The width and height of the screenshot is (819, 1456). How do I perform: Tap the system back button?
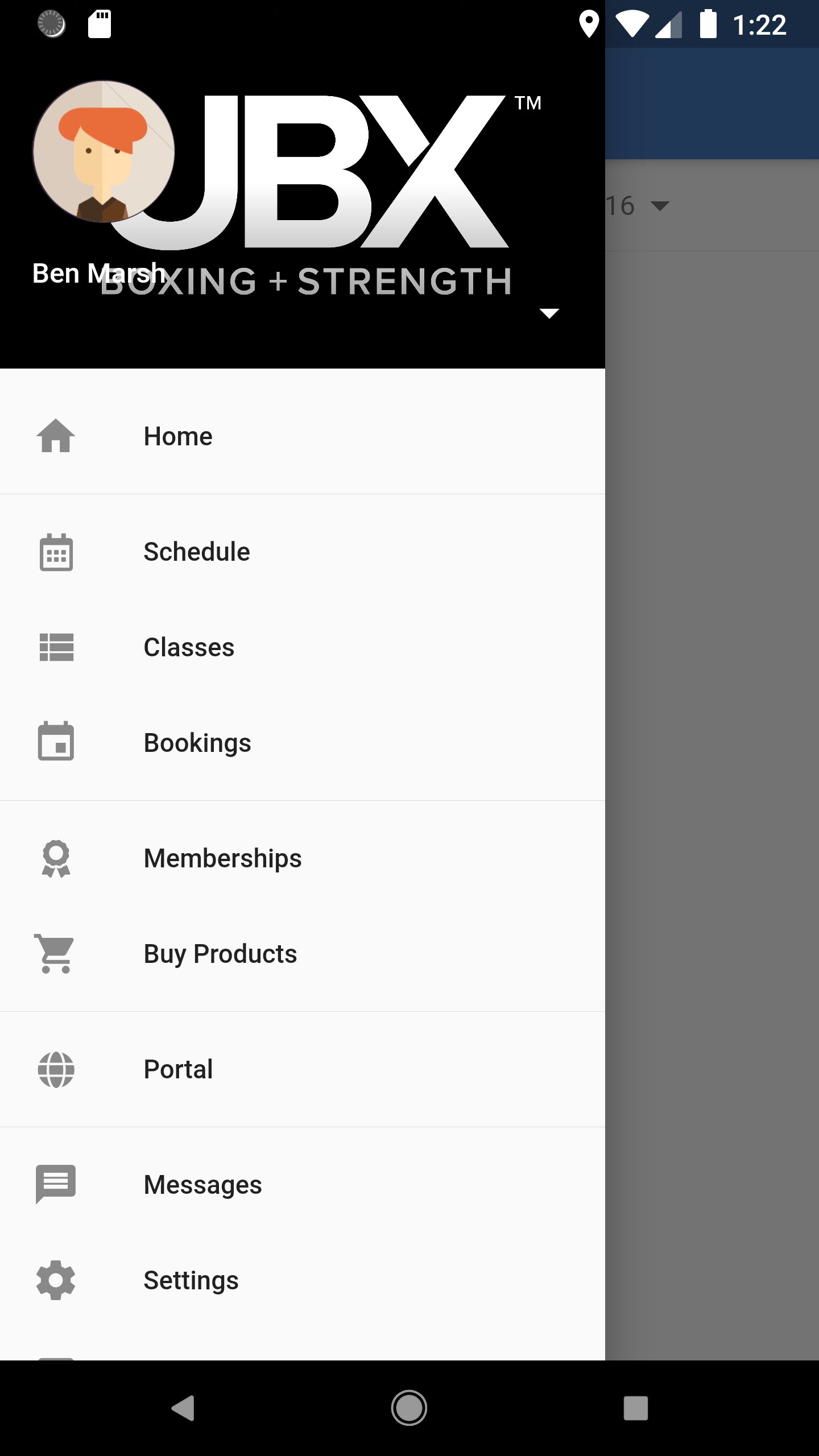point(183,1408)
